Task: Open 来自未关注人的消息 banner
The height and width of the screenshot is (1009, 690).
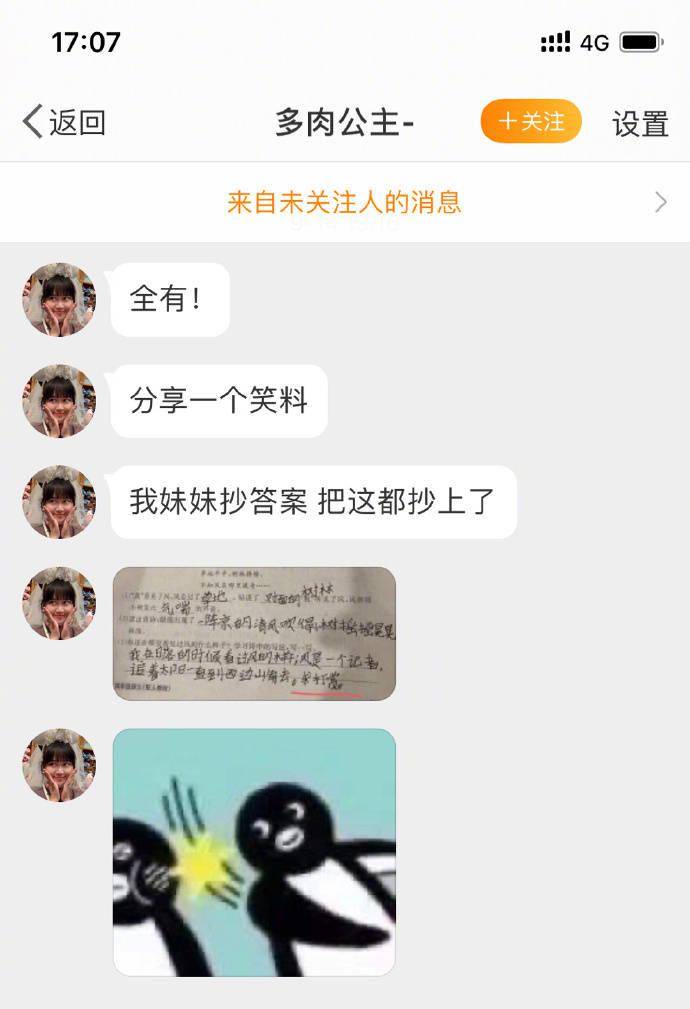Action: [345, 202]
